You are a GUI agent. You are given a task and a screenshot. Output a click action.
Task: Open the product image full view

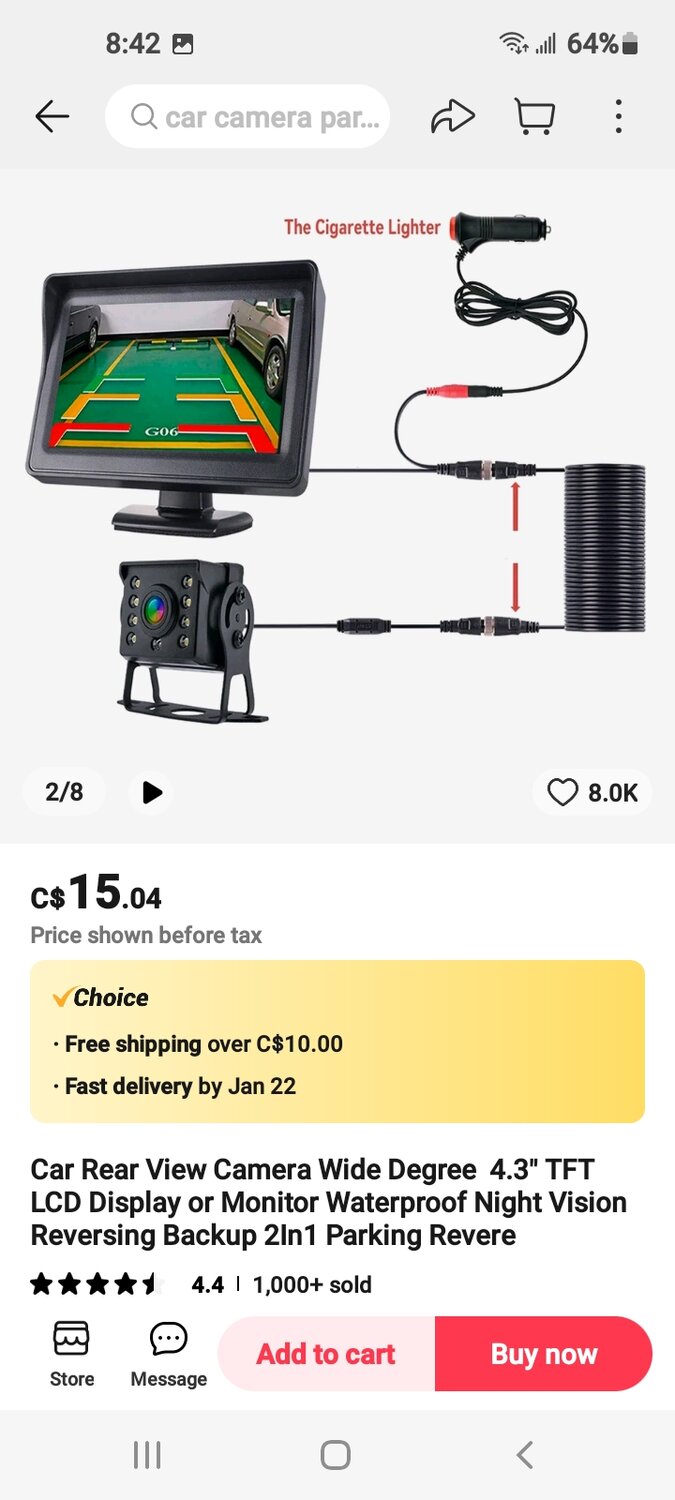[x=337, y=470]
